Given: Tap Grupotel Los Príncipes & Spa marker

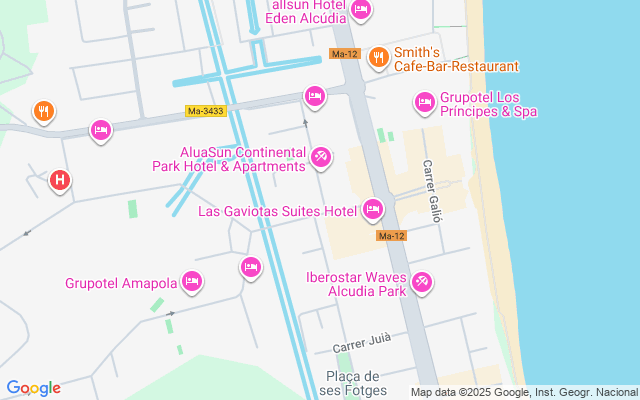Looking at the screenshot, I should pyautogui.click(x=424, y=102).
